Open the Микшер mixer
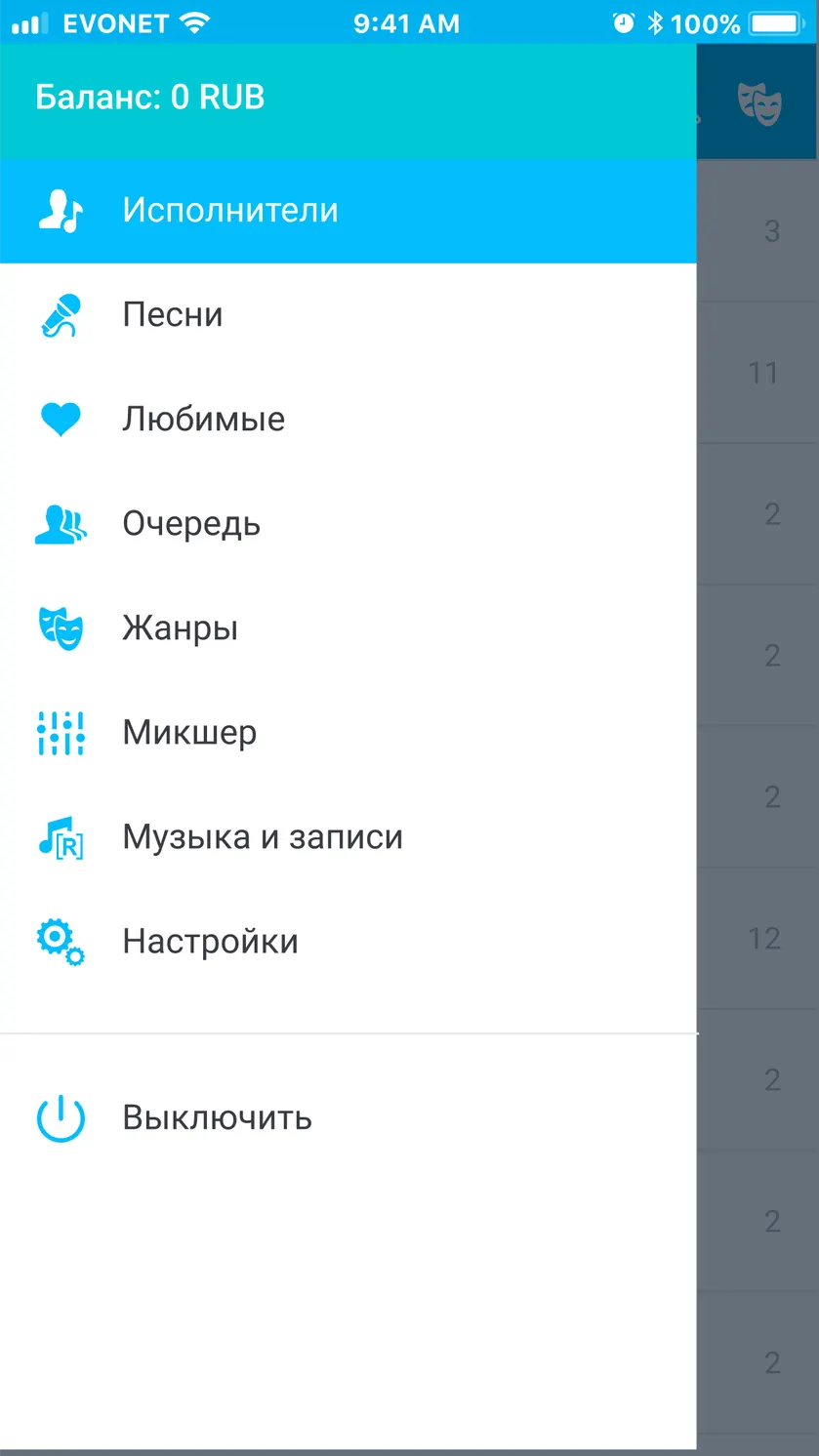Image resolution: width=819 pixels, height=1456 pixels. click(x=348, y=733)
